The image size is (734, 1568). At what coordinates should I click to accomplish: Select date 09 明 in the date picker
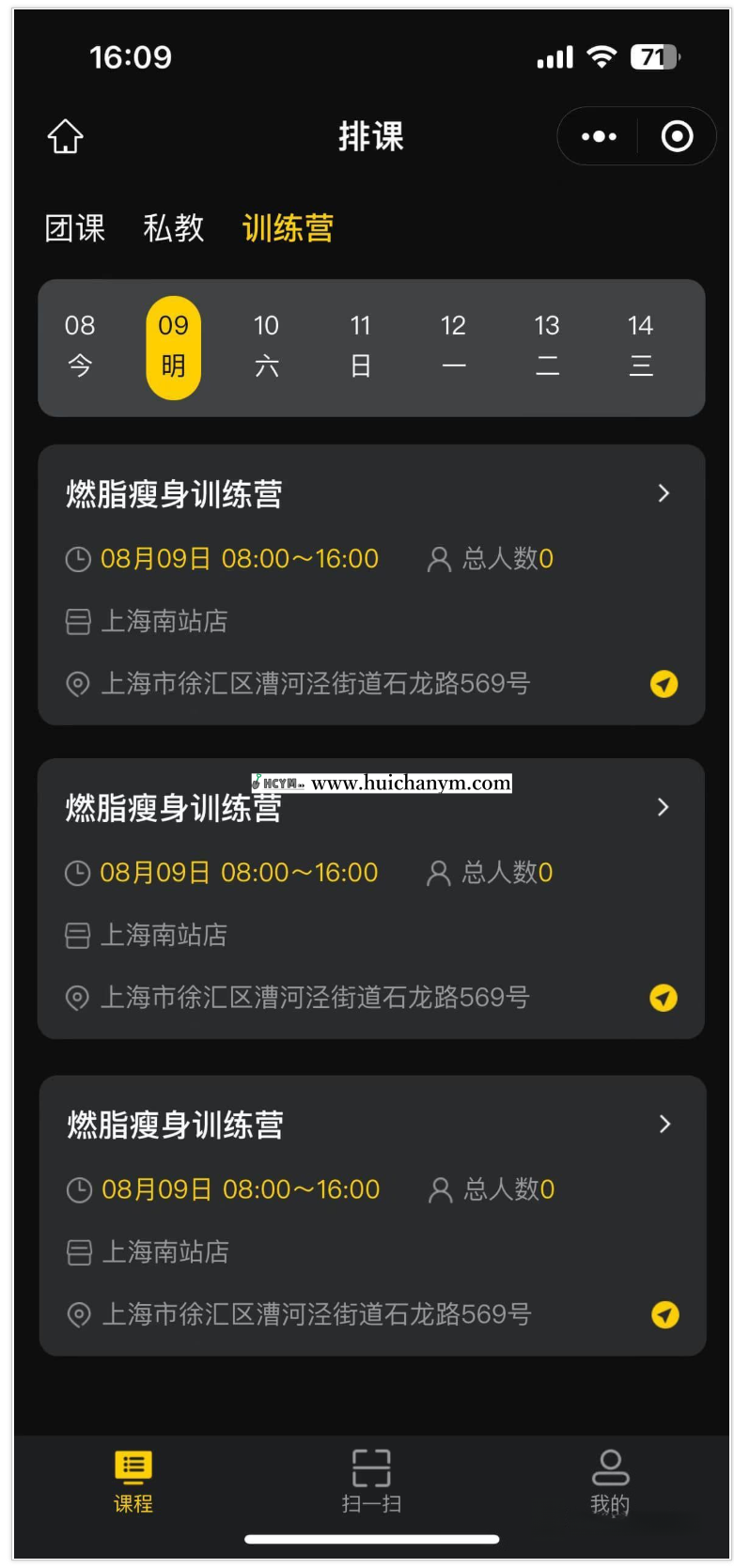(x=173, y=347)
